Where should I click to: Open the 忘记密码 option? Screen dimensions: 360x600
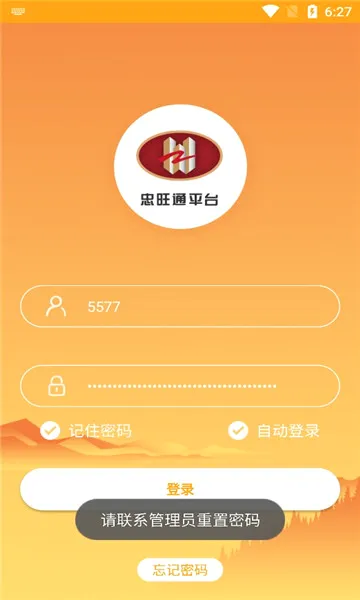[x=180, y=570]
